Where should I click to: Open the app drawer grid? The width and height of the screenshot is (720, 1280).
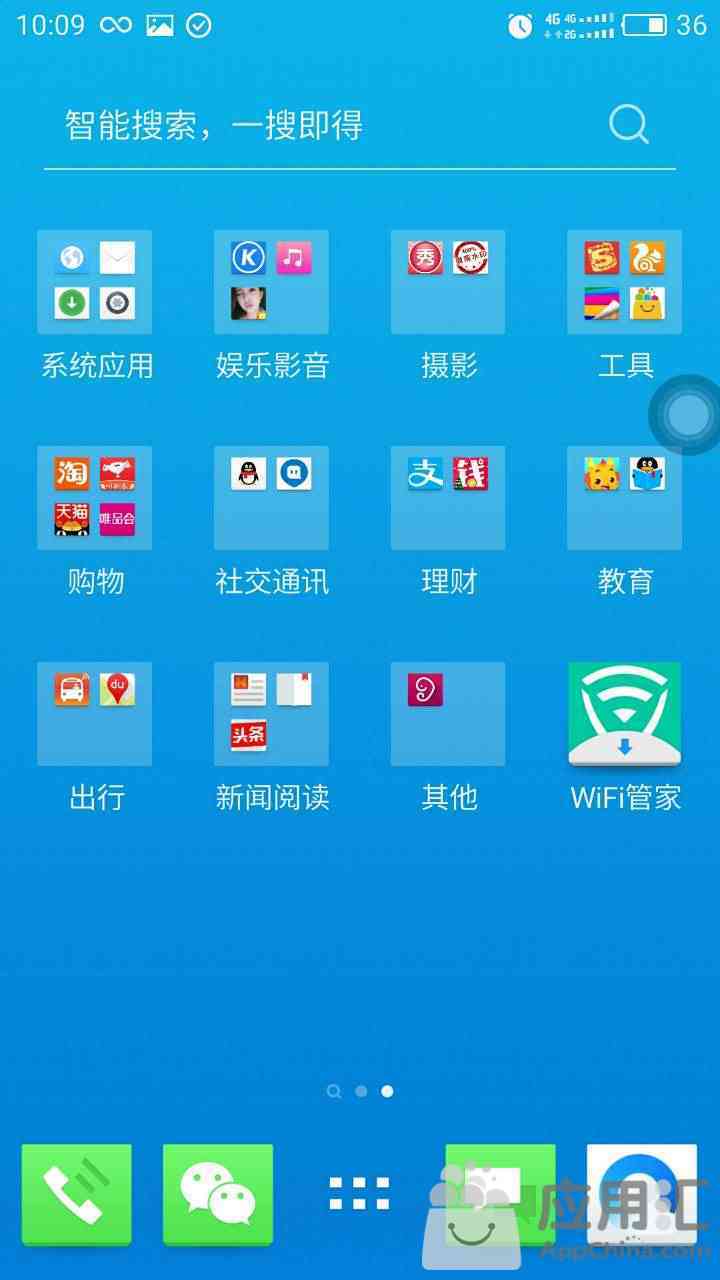pyautogui.click(x=359, y=1194)
